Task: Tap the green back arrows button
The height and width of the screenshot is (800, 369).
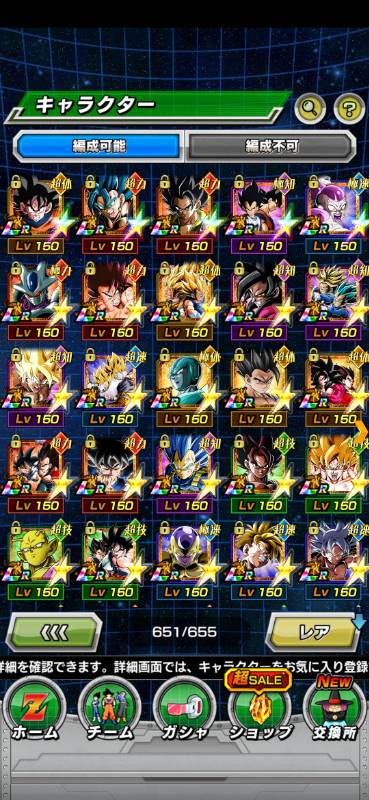Action: tap(54, 632)
